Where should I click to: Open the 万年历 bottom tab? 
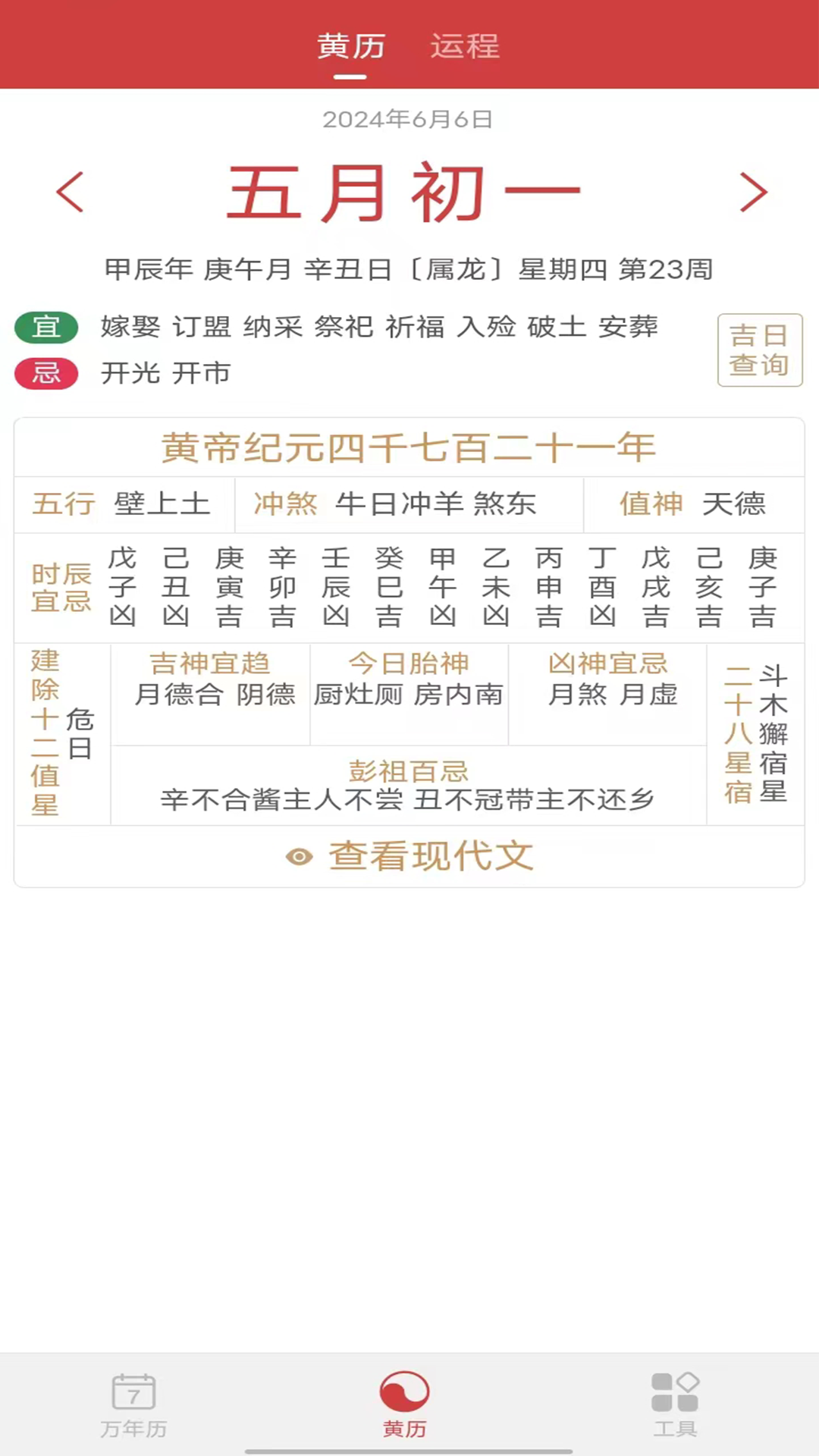133,1405
